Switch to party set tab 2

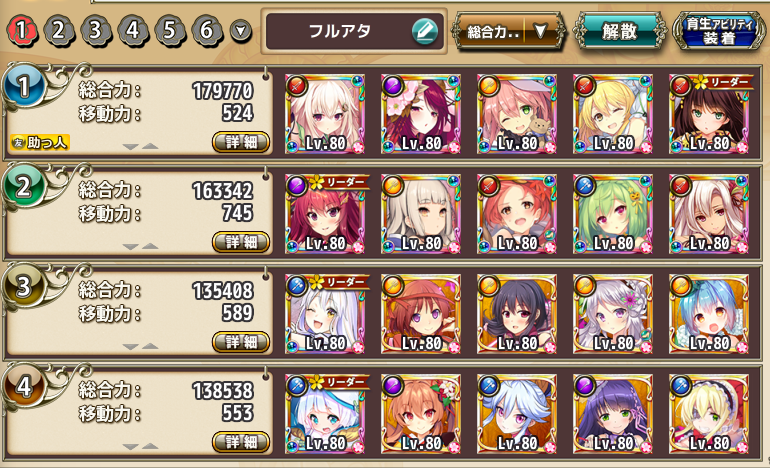pos(59,29)
